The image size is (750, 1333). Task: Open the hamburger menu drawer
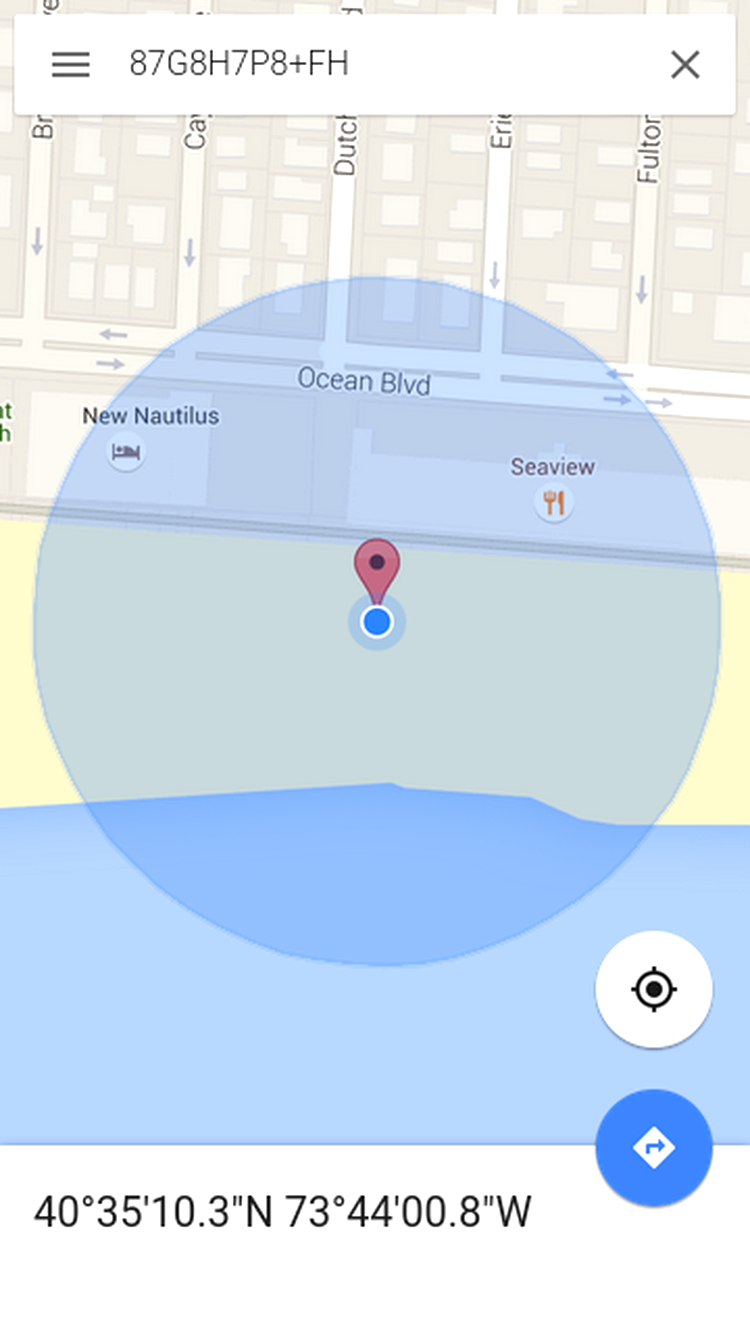pyautogui.click(x=71, y=65)
